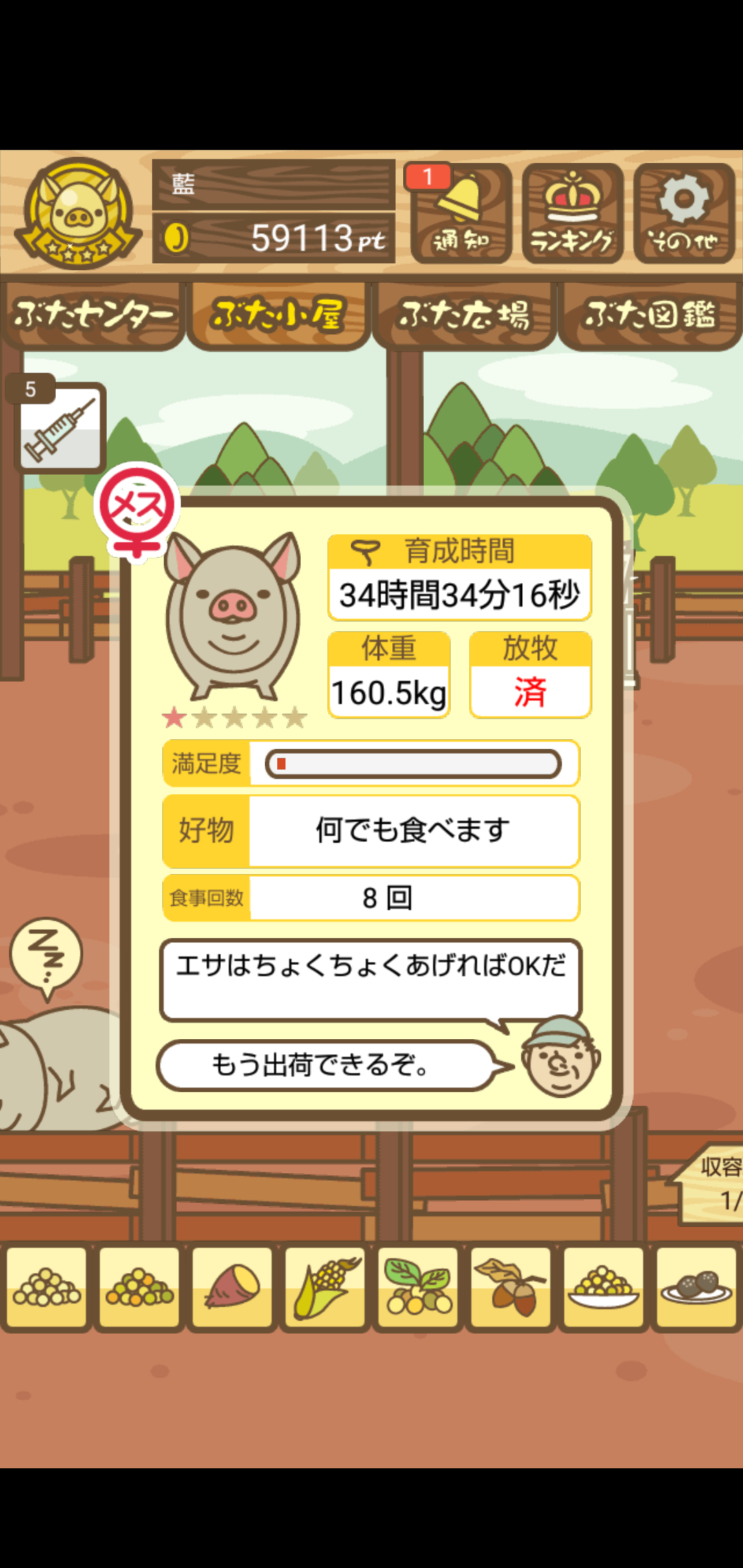The height and width of the screenshot is (1568, 743).
Task: Use the syringe vaccine item
Action: click(61, 428)
